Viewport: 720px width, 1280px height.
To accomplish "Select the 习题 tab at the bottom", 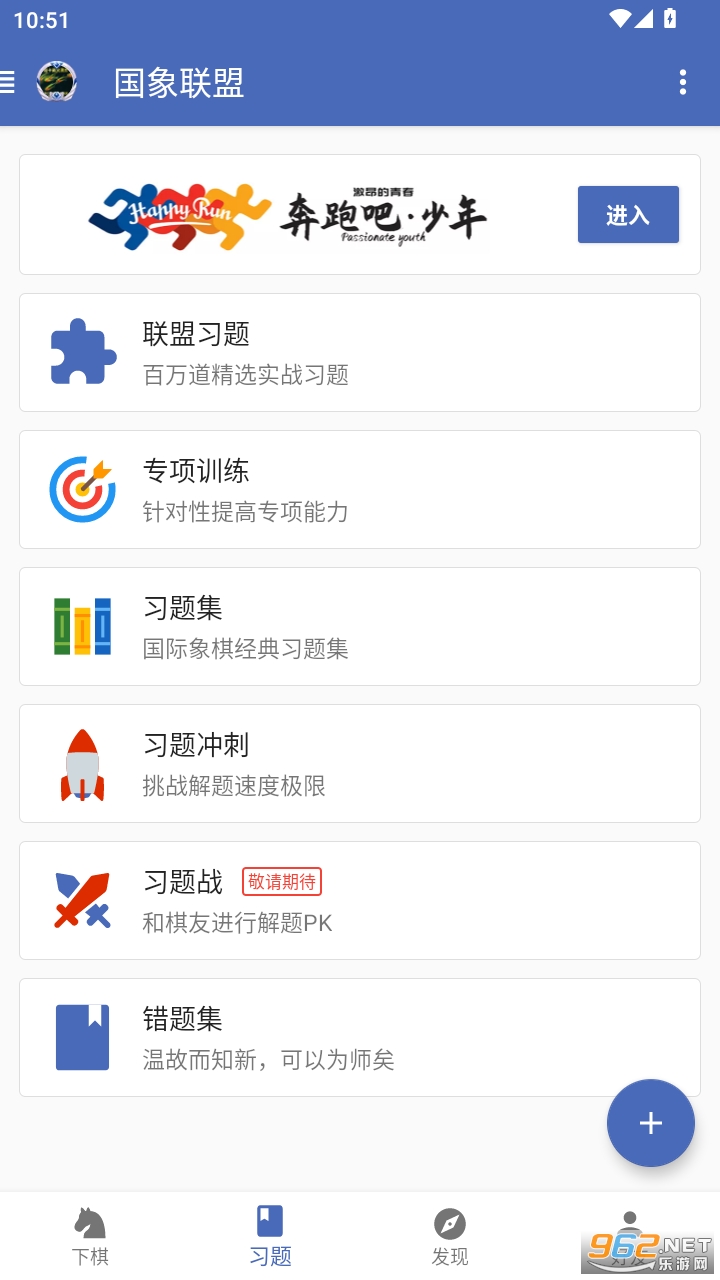I will coord(270,1235).
